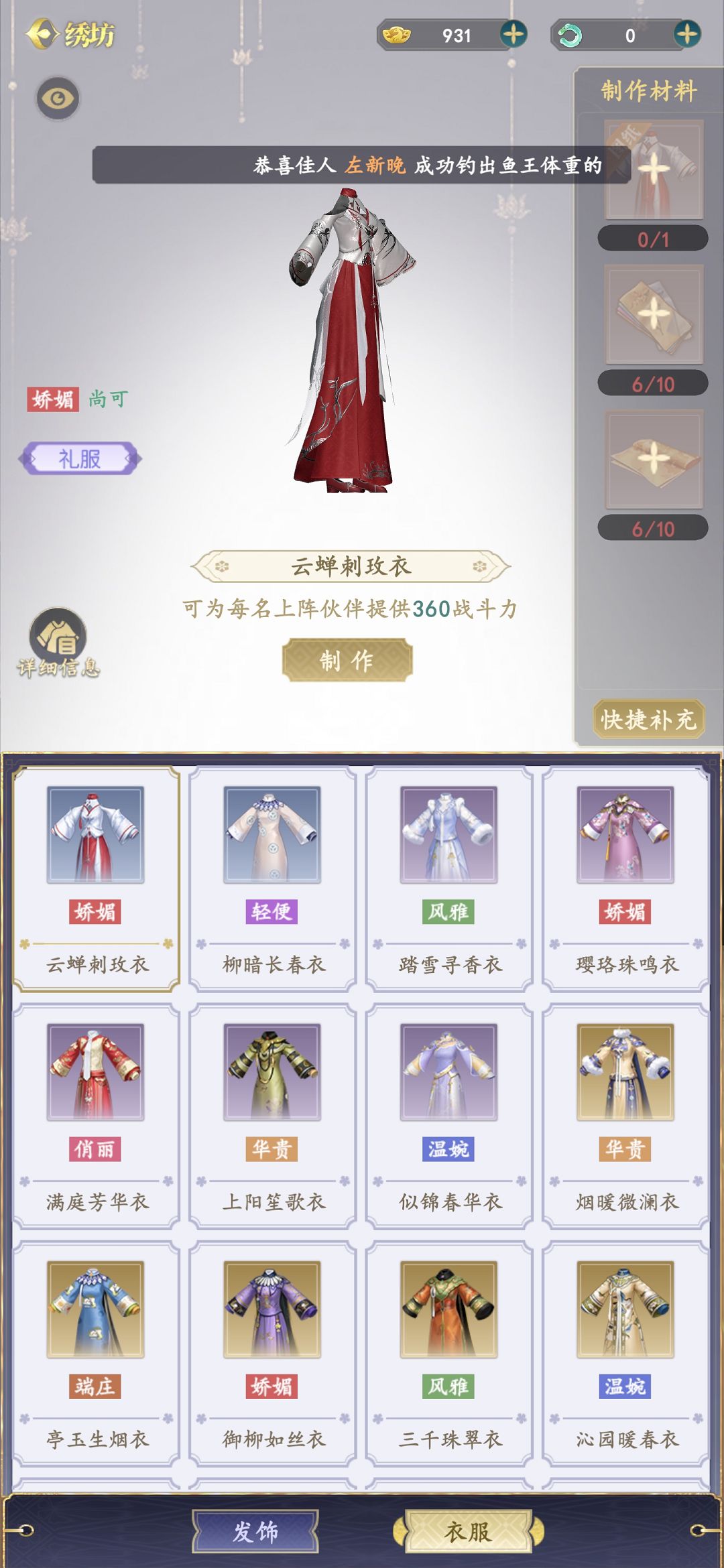Select the 似锦春华衣 outfit

[x=449, y=1116]
